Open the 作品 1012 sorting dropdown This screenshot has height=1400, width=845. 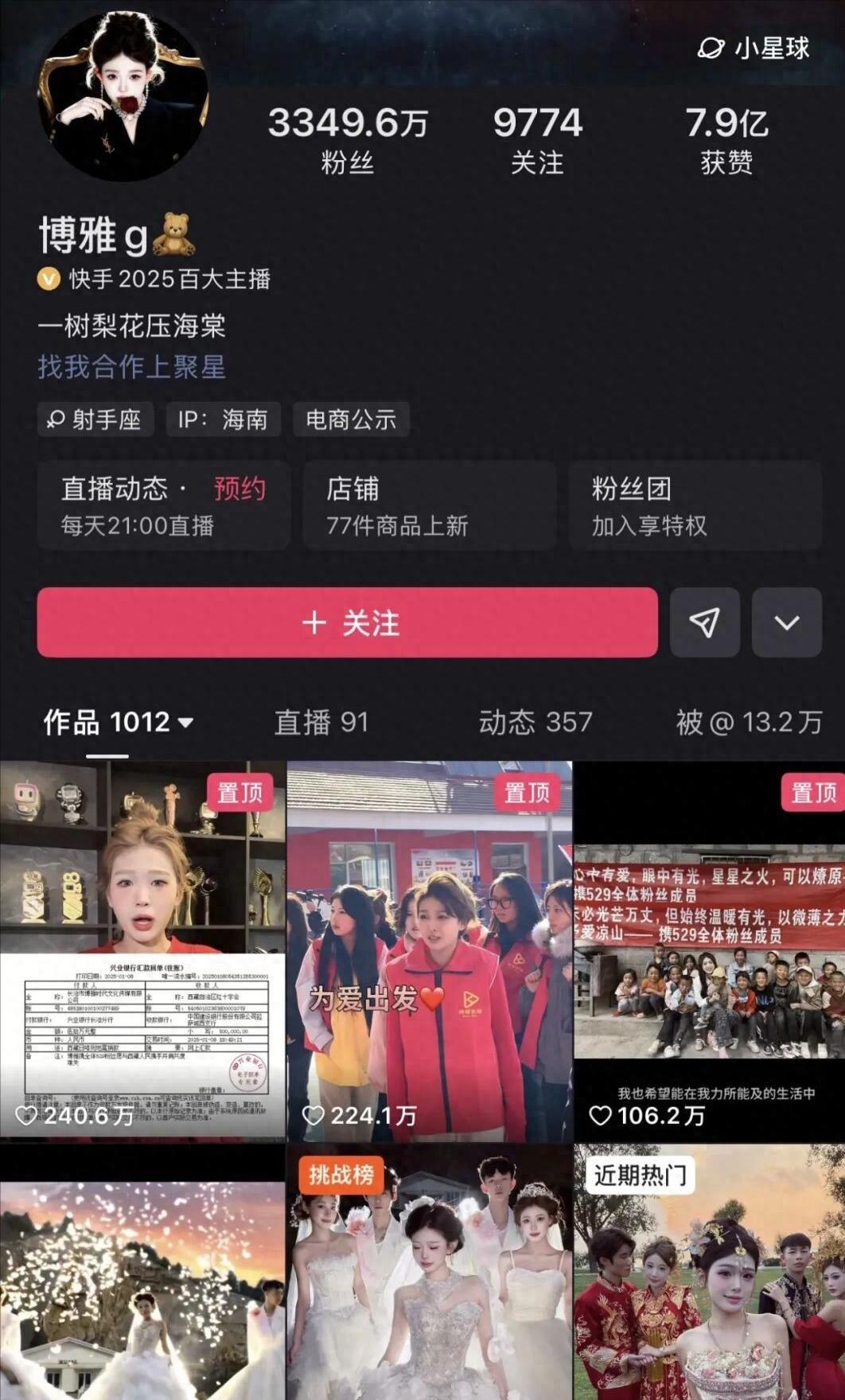click(119, 723)
